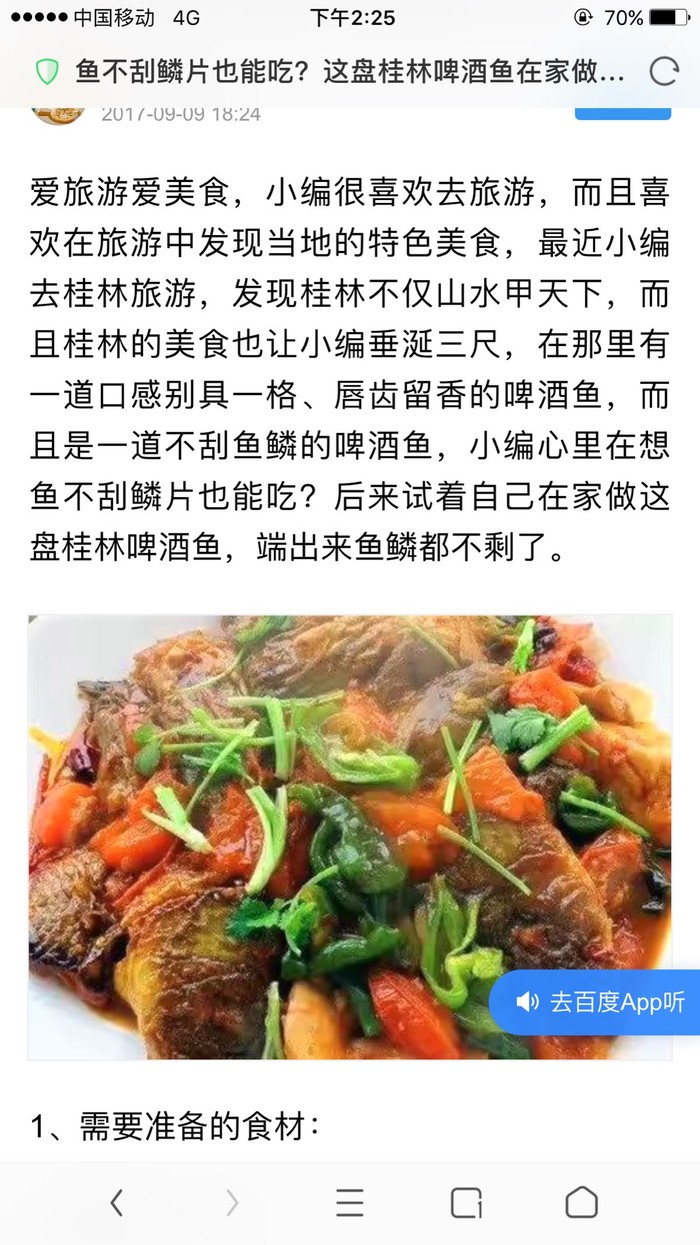Open the three-line browser menu

(x=350, y=1202)
